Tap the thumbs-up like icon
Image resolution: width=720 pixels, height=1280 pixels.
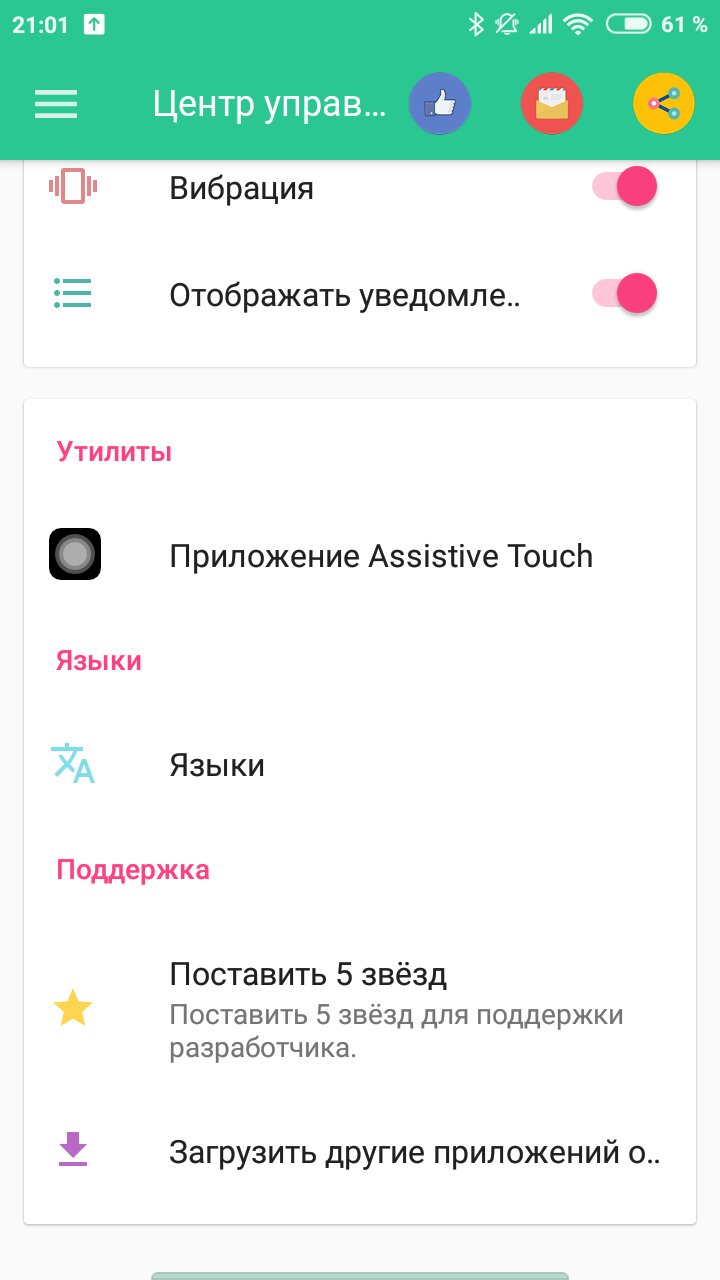[x=440, y=104]
